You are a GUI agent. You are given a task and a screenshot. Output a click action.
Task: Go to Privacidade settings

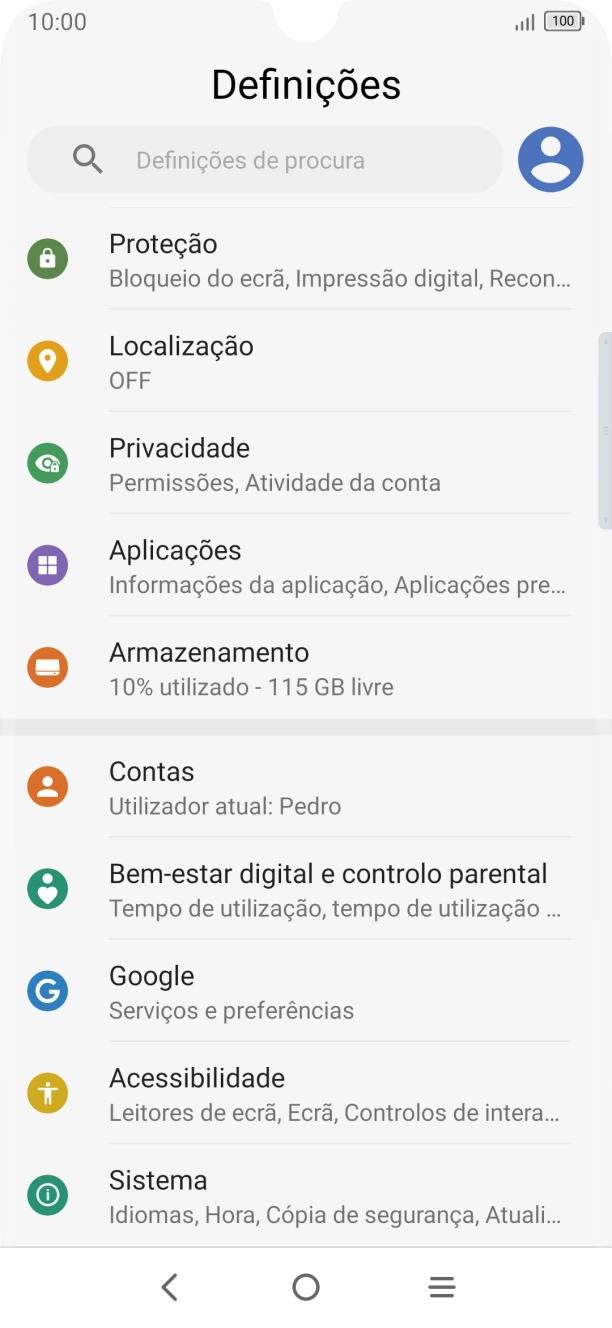click(x=300, y=464)
